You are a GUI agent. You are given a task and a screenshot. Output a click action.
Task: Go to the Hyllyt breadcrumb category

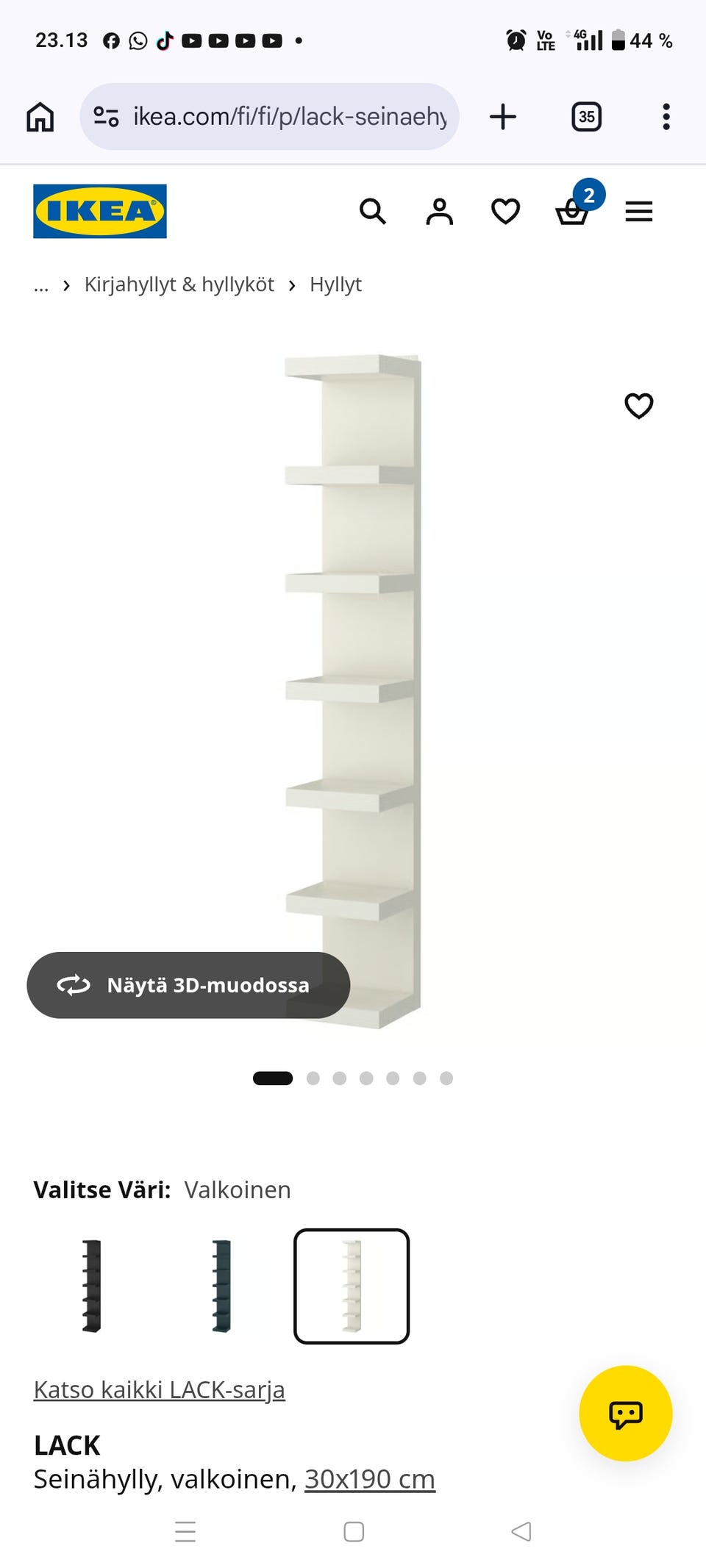coord(335,284)
